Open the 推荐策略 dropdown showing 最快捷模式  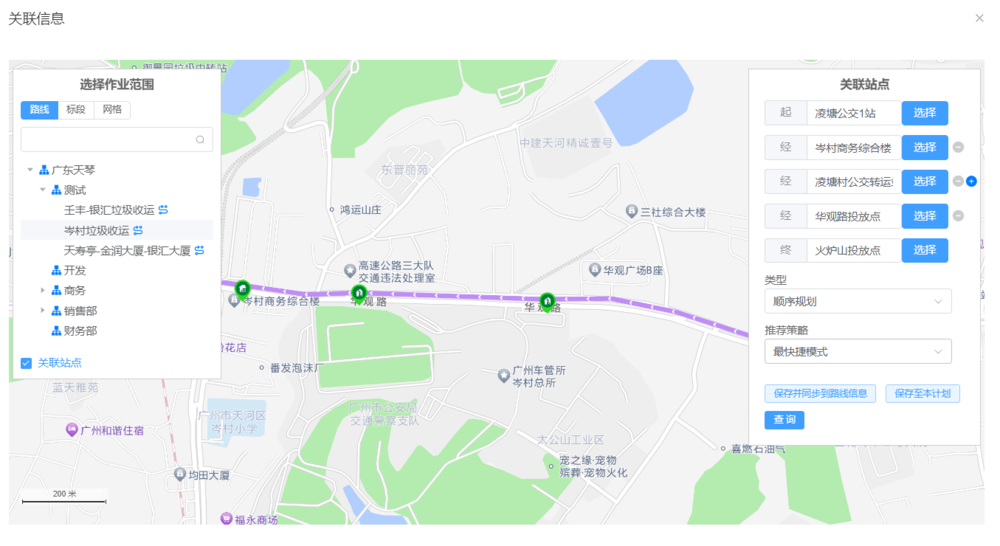point(857,352)
